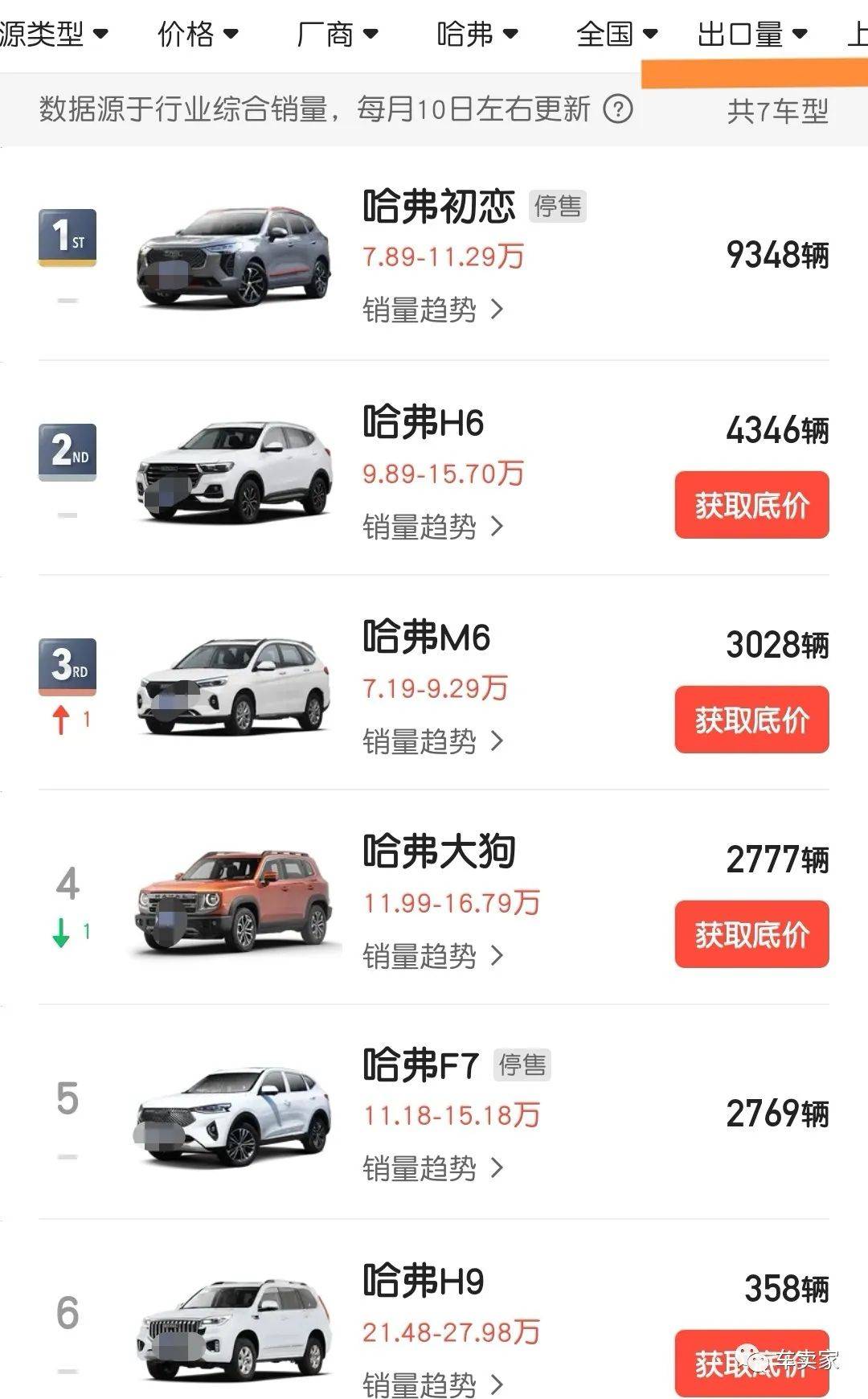Tap the help icon beside the data source note
The width and height of the screenshot is (868, 1399).
pos(617,109)
